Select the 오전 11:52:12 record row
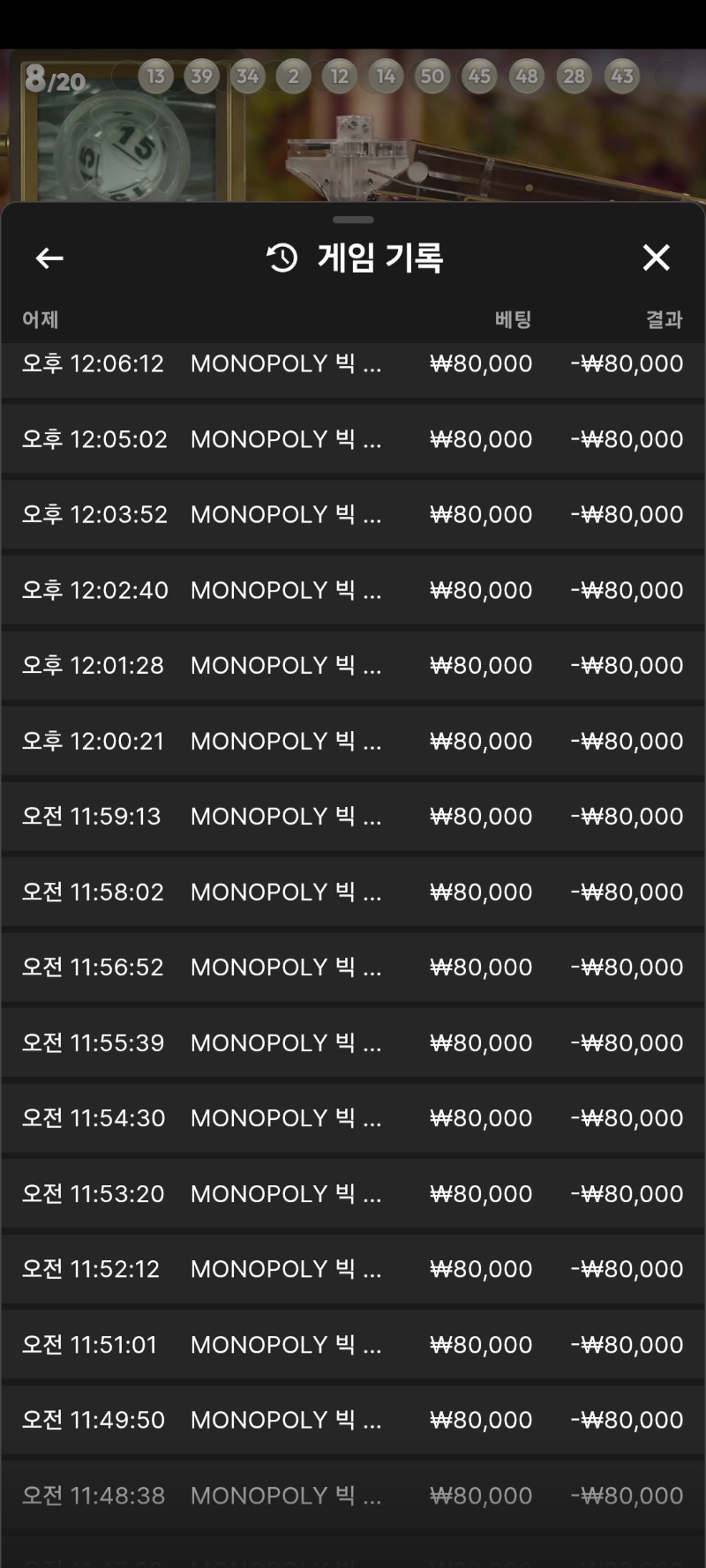The width and height of the screenshot is (706, 1568). click(x=353, y=1269)
